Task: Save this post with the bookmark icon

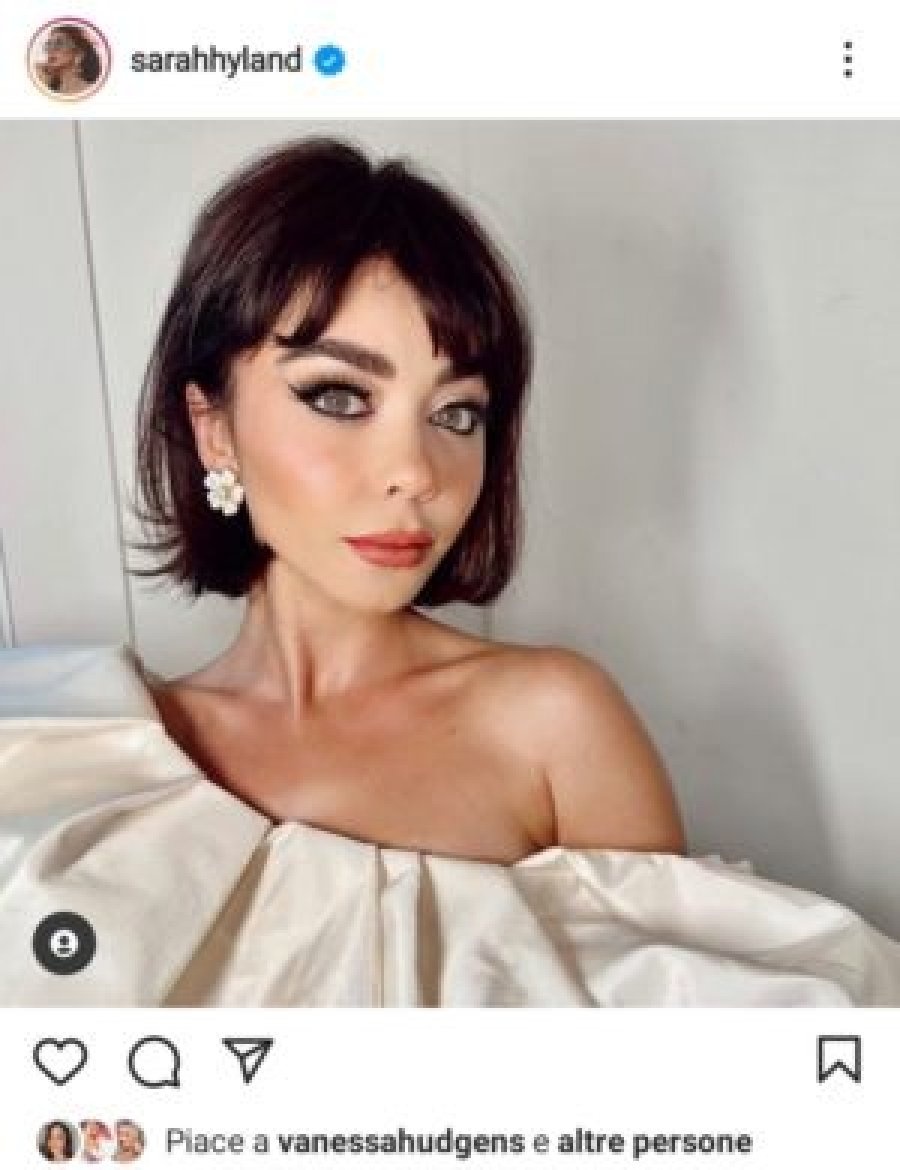Action: (838, 1060)
